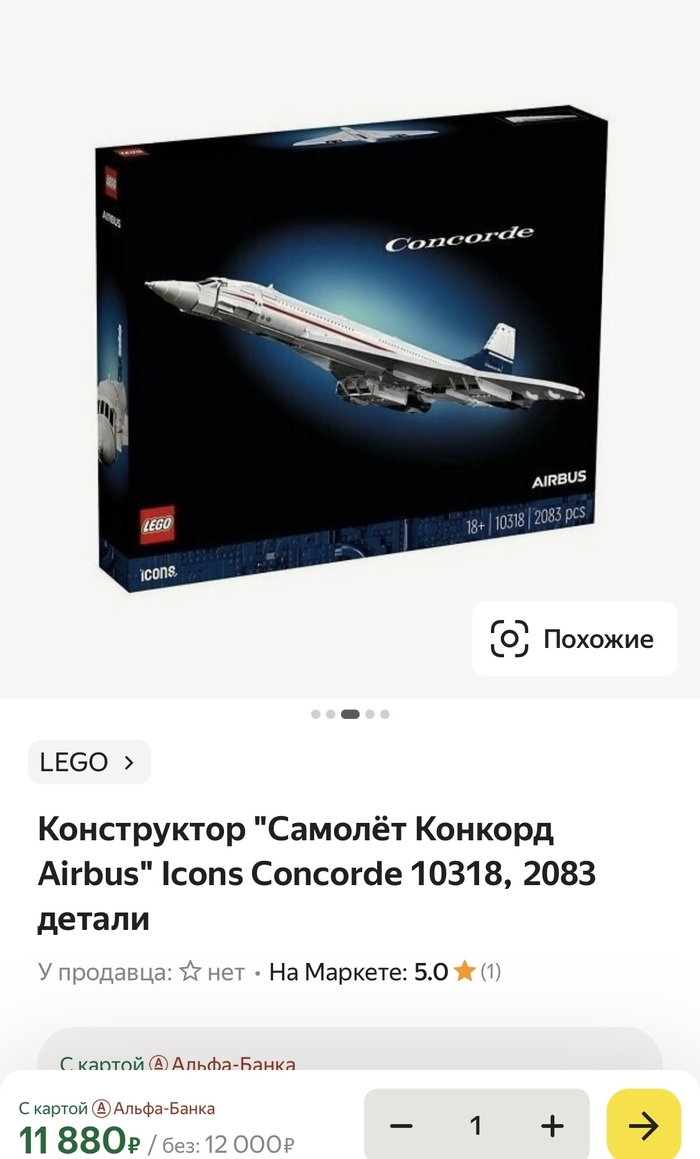The width and height of the screenshot is (700, 1159).
Task: Decrease the quantity with the minus button
Action: pyautogui.click(x=401, y=1126)
